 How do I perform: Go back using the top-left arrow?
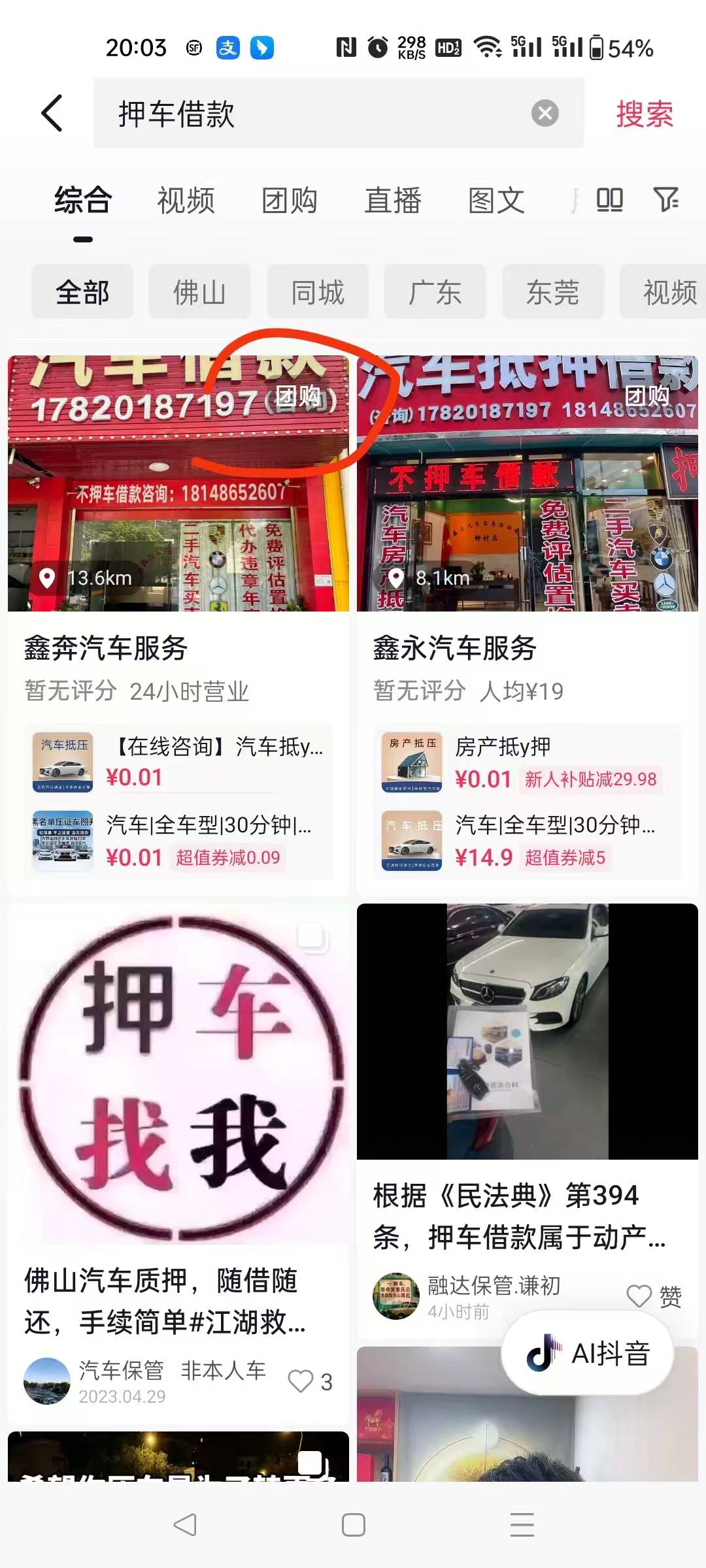coord(52,113)
